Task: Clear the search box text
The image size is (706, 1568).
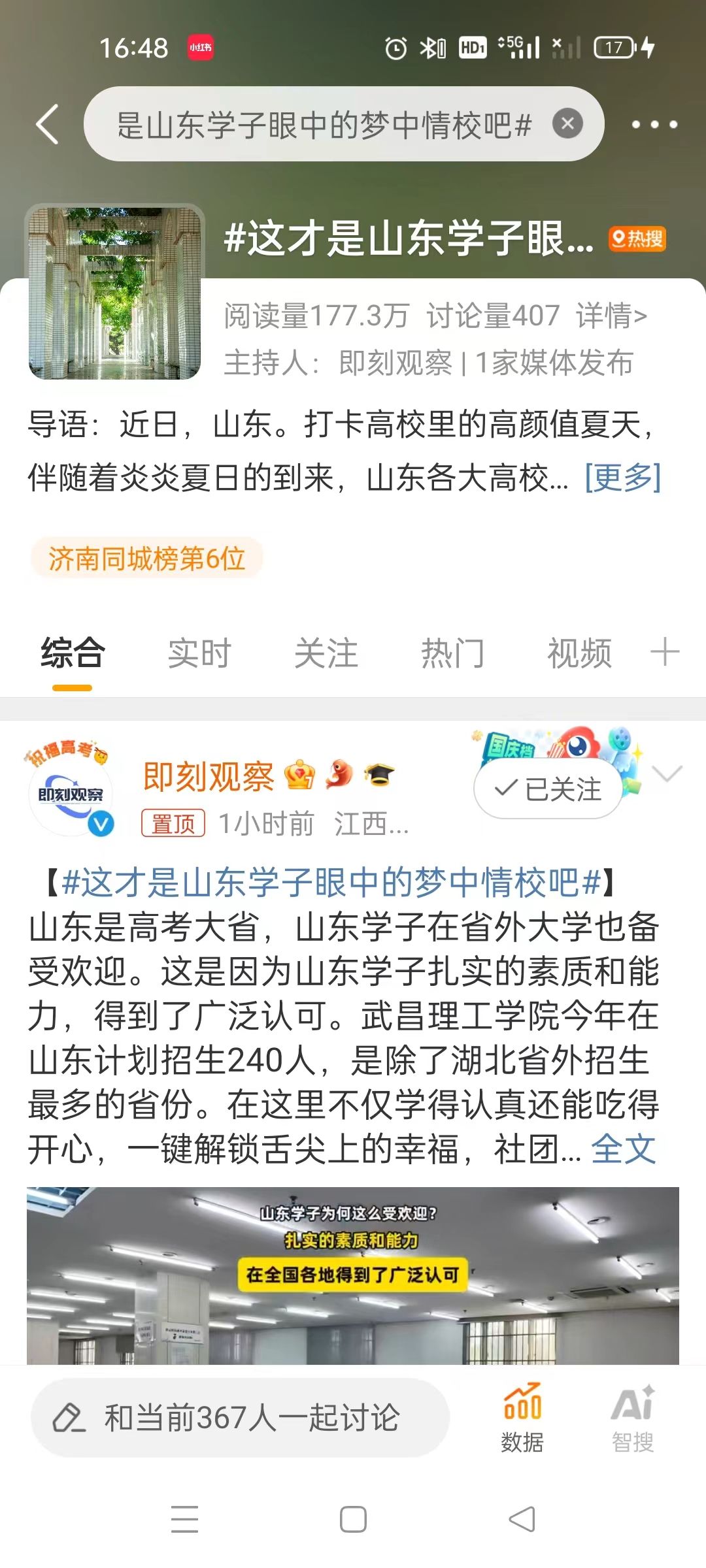Action: point(567,123)
